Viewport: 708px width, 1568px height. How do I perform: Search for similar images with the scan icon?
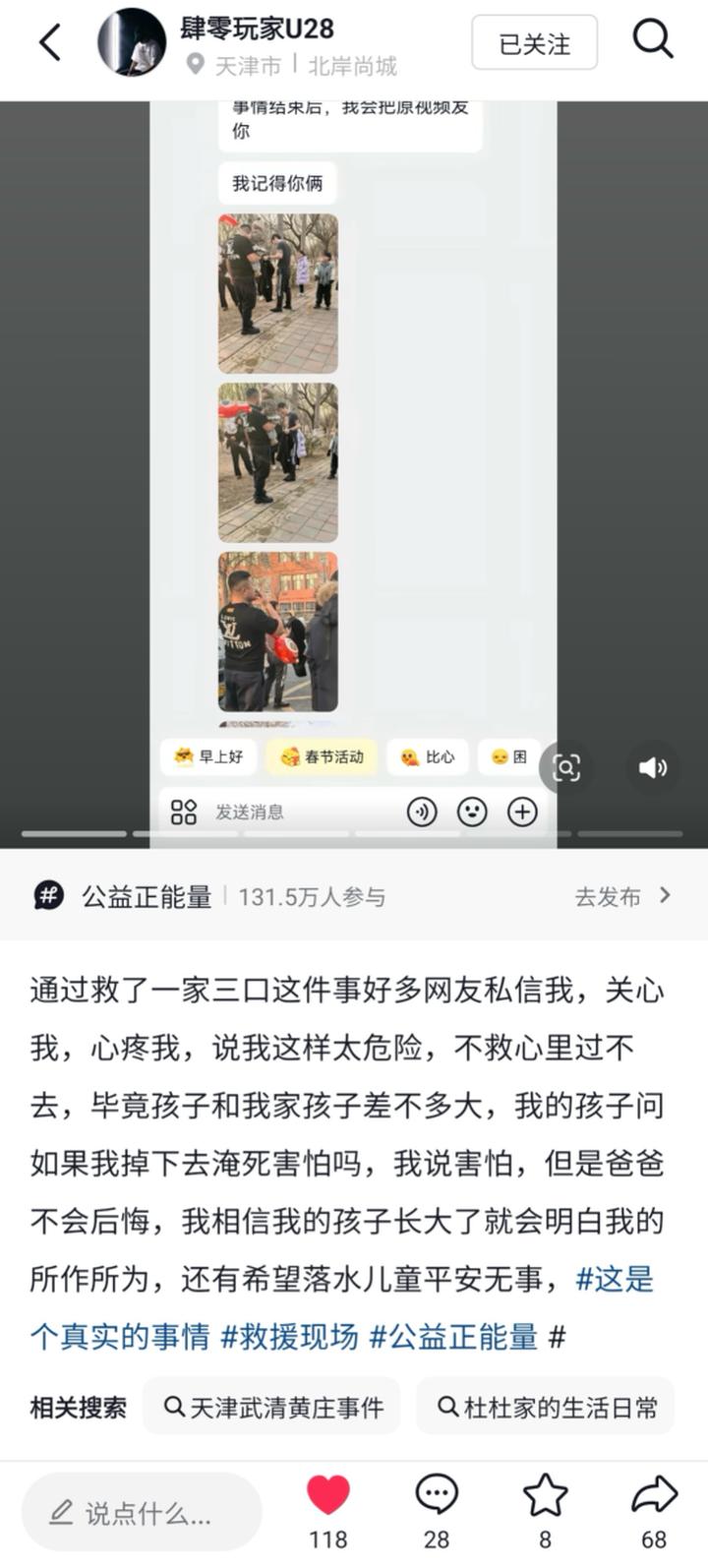click(x=566, y=767)
